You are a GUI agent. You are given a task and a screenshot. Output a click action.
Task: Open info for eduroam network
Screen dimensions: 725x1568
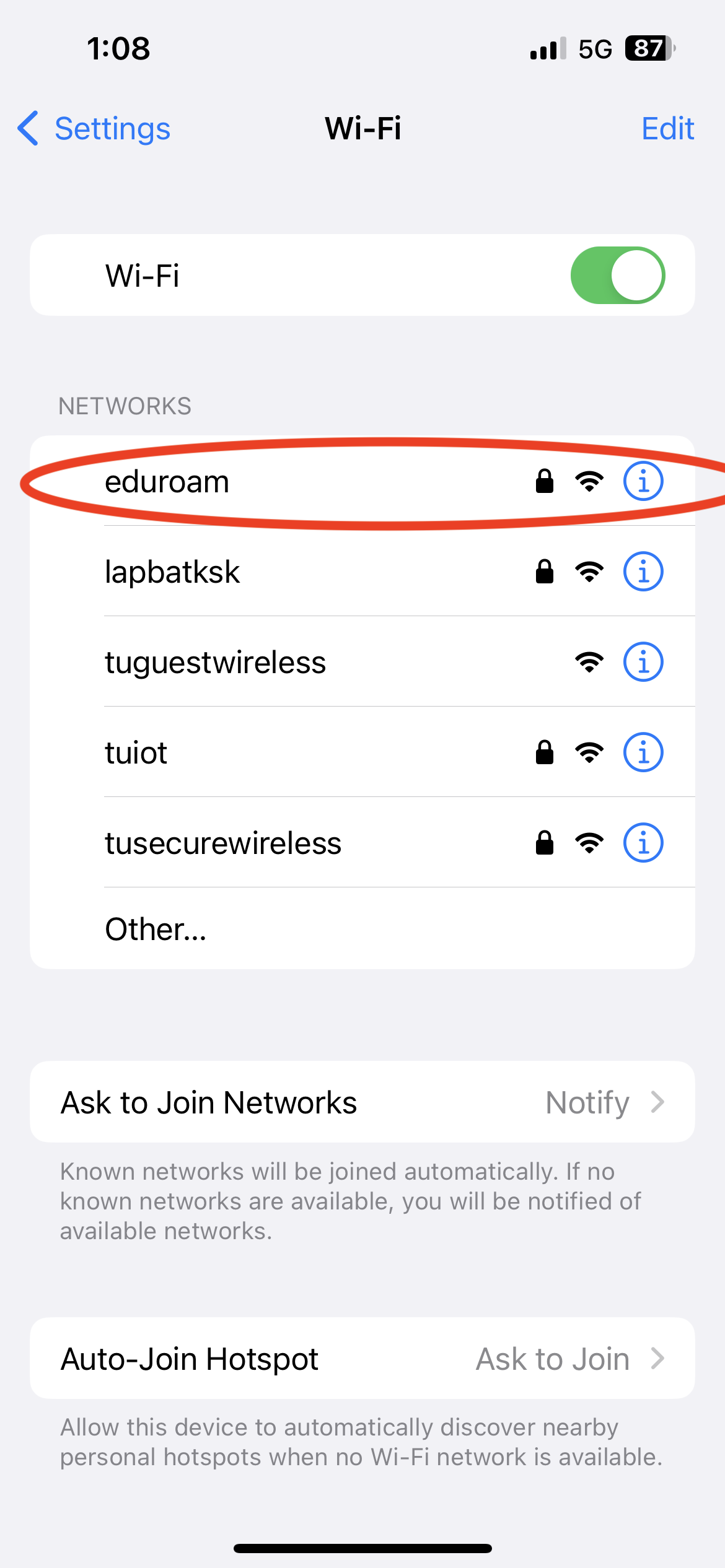pyautogui.click(x=643, y=481)
